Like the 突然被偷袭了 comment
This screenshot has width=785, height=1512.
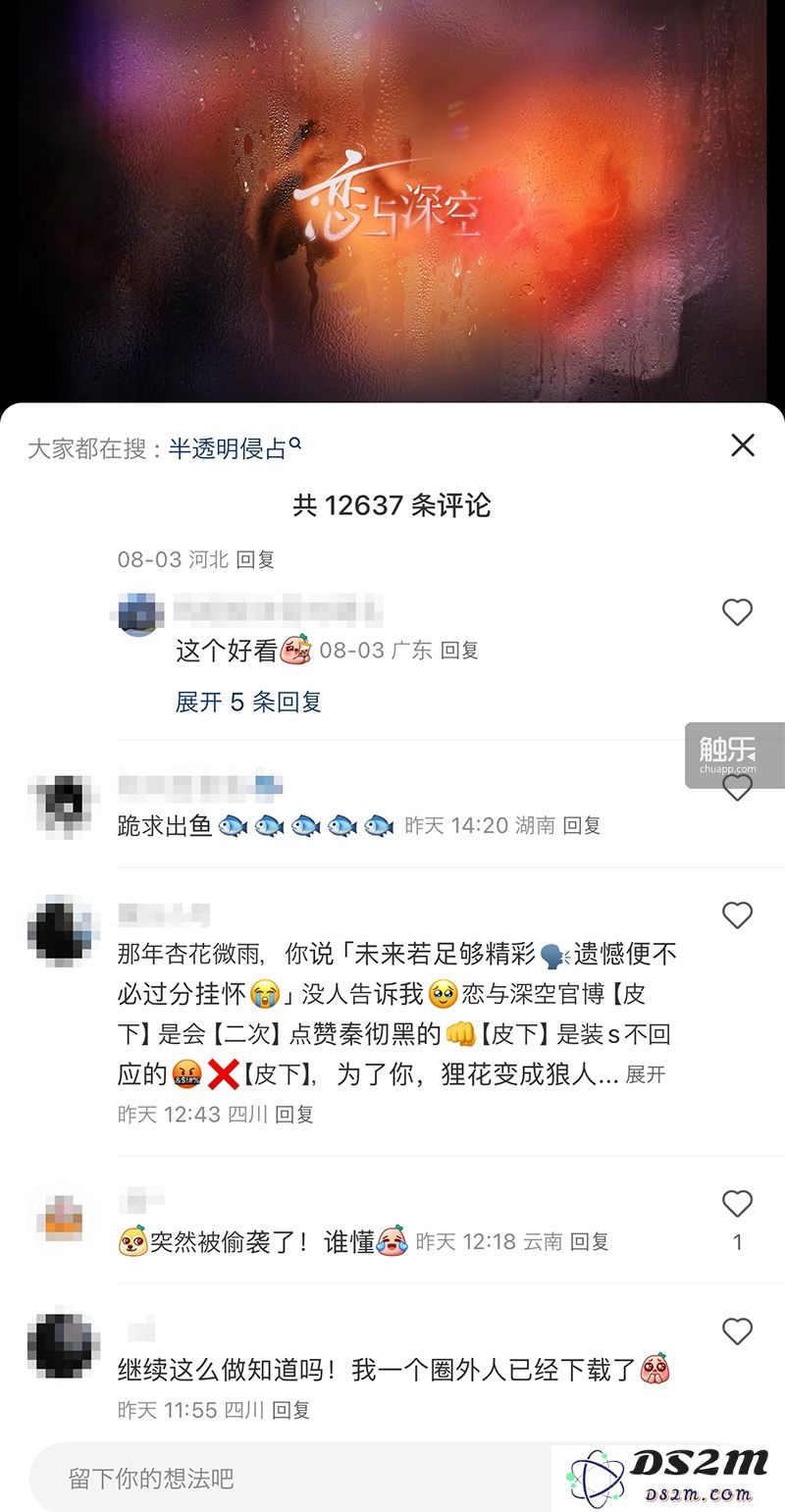pyautogui.click(x=737, y=1204)
